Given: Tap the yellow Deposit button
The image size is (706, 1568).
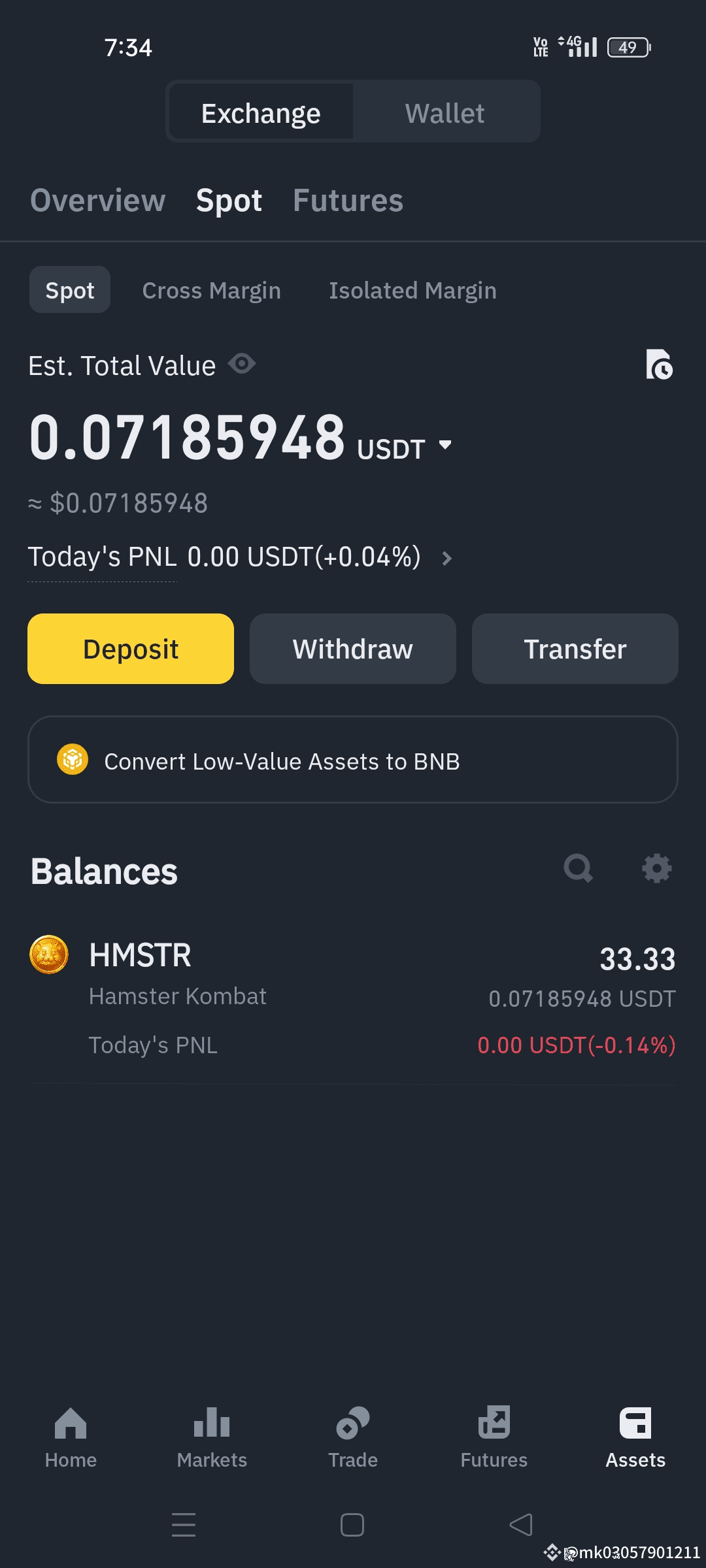Looking at the screenshot, I should click(131, 649).
